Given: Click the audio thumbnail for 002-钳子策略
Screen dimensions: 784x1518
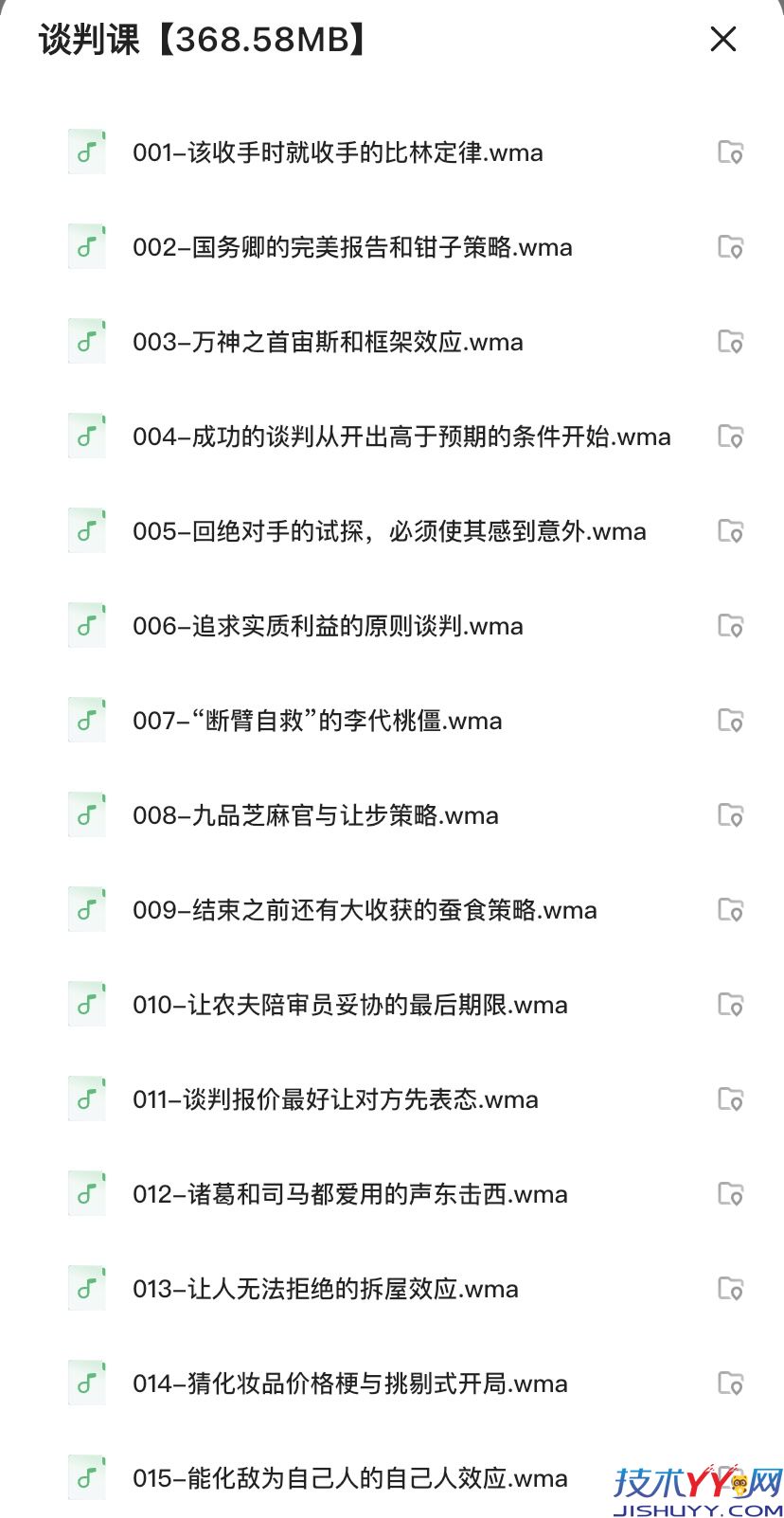Looking at the screenshot, I should tap(86, 246).
